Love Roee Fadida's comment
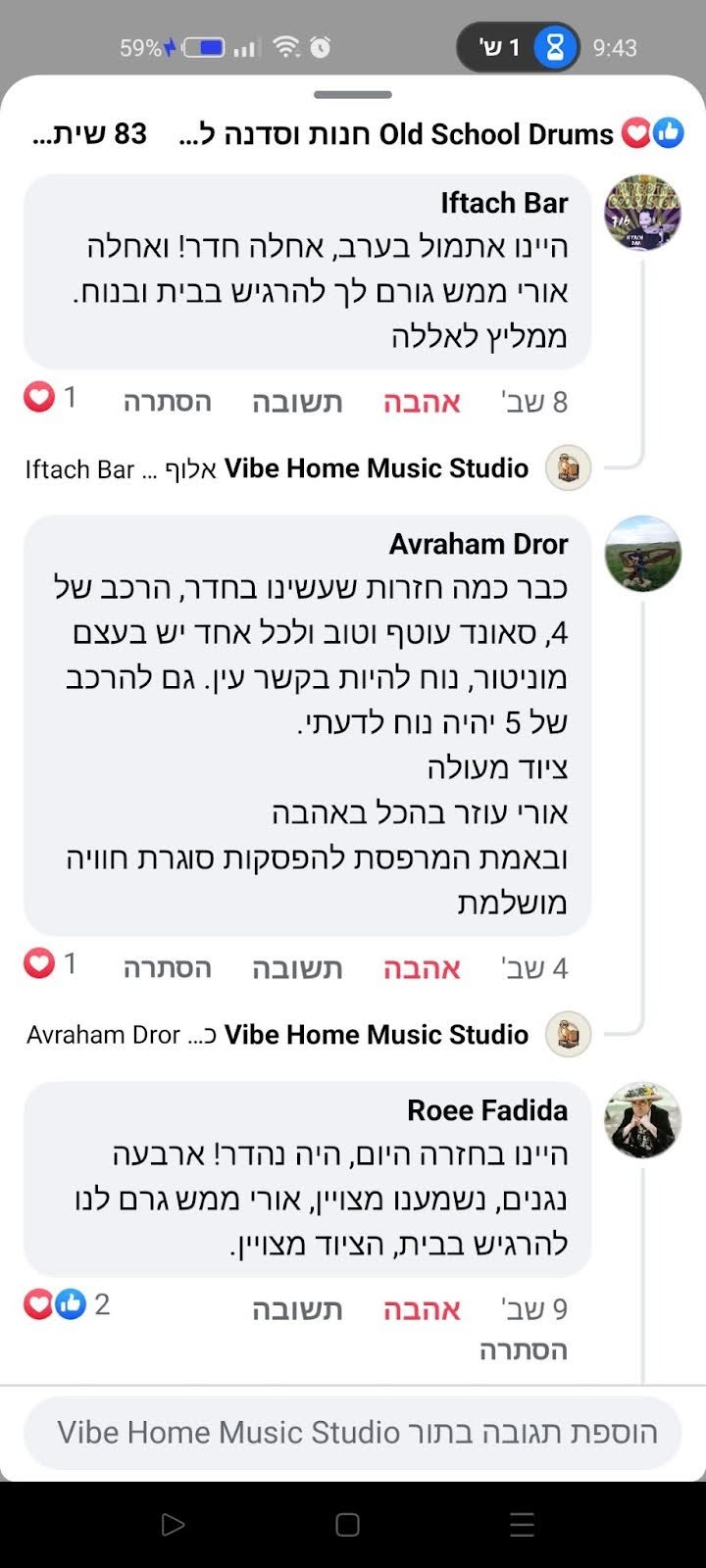 pyautogui.click(x=422, y=1309)
